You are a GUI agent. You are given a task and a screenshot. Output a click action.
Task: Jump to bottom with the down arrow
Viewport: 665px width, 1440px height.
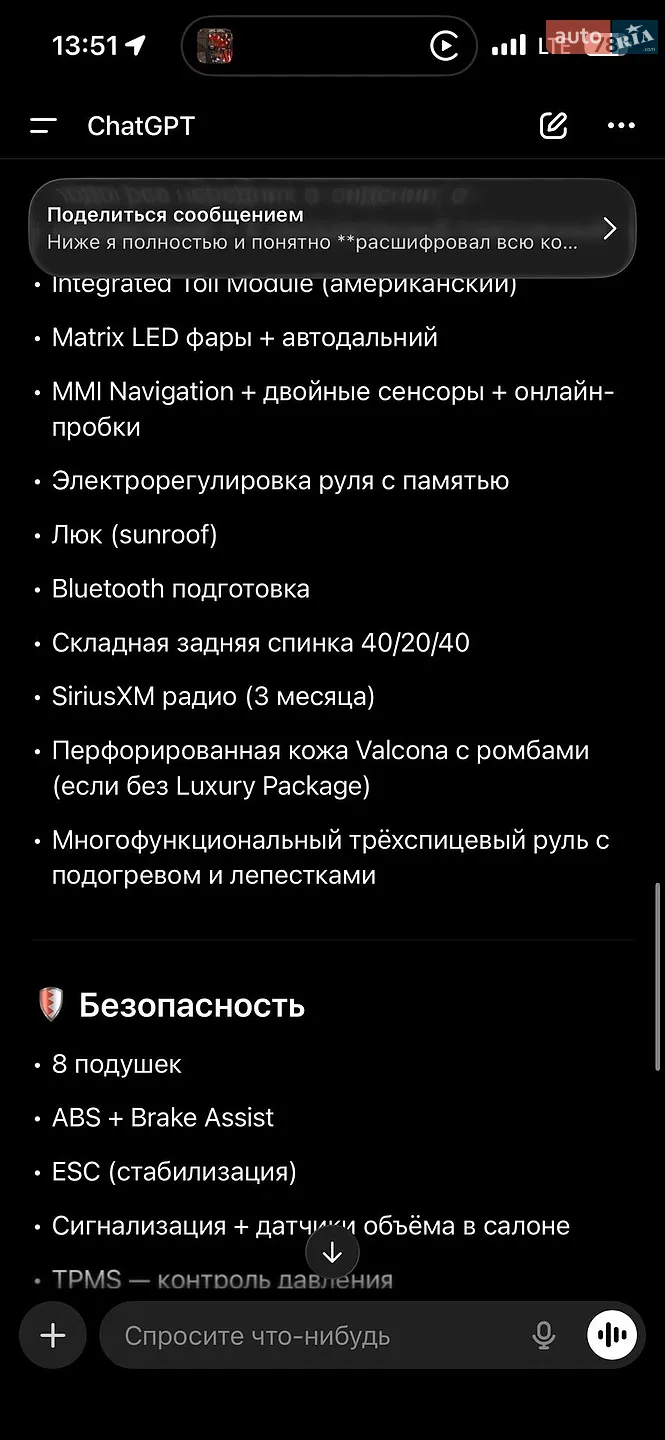332,1252
